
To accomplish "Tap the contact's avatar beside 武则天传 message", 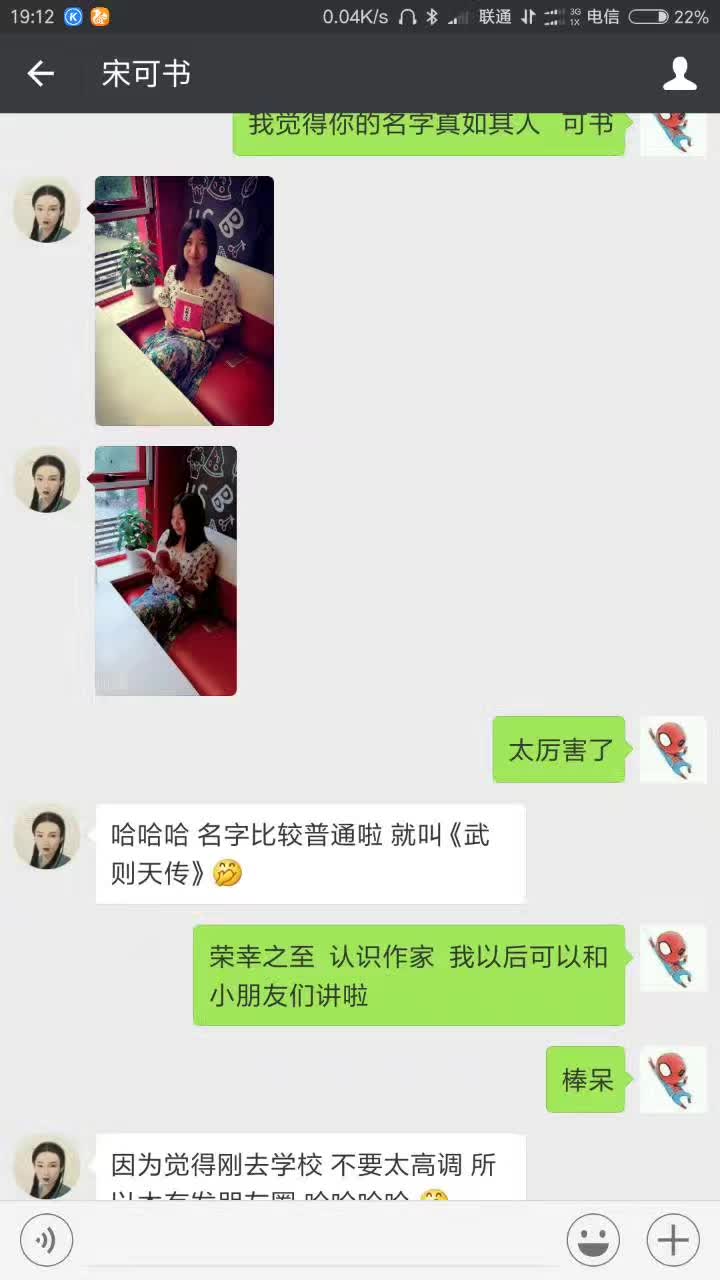I will click(x=46, y=836).
